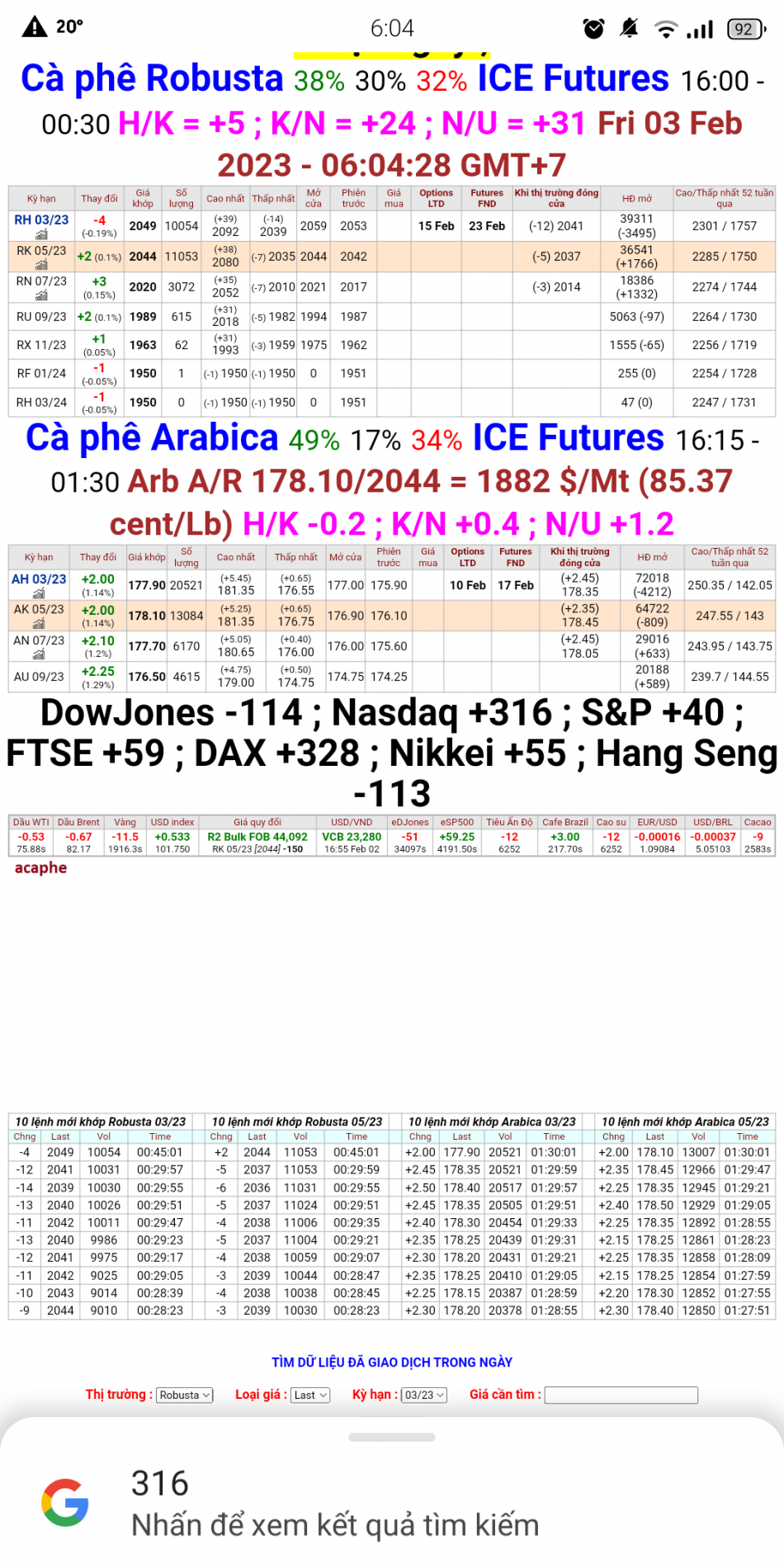
Task: Tap the warning triangle next to 20 degrees
Action: [x=33, y=27]
